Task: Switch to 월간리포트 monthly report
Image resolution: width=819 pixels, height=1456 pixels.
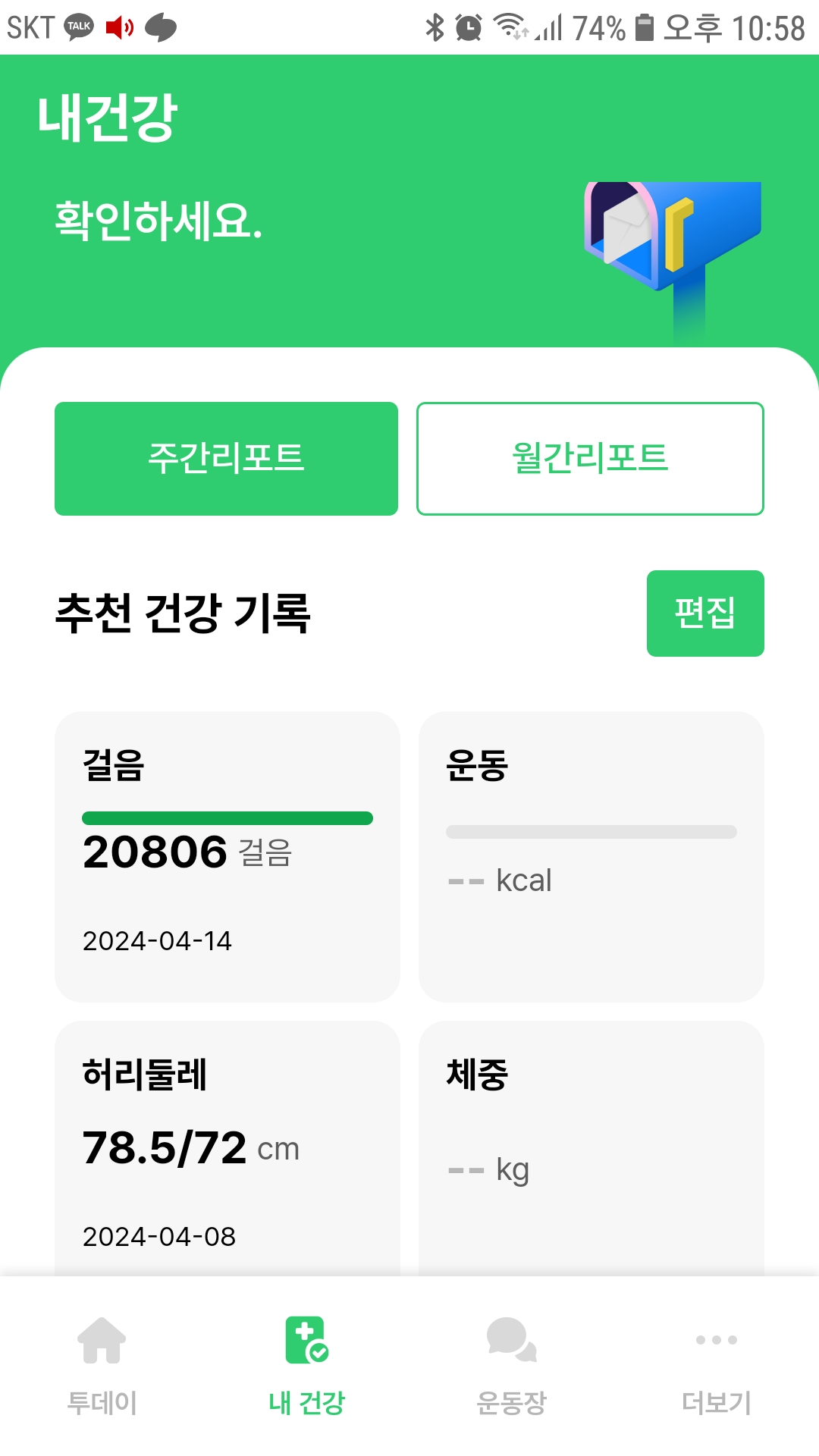Action: (x=590, y=459)
